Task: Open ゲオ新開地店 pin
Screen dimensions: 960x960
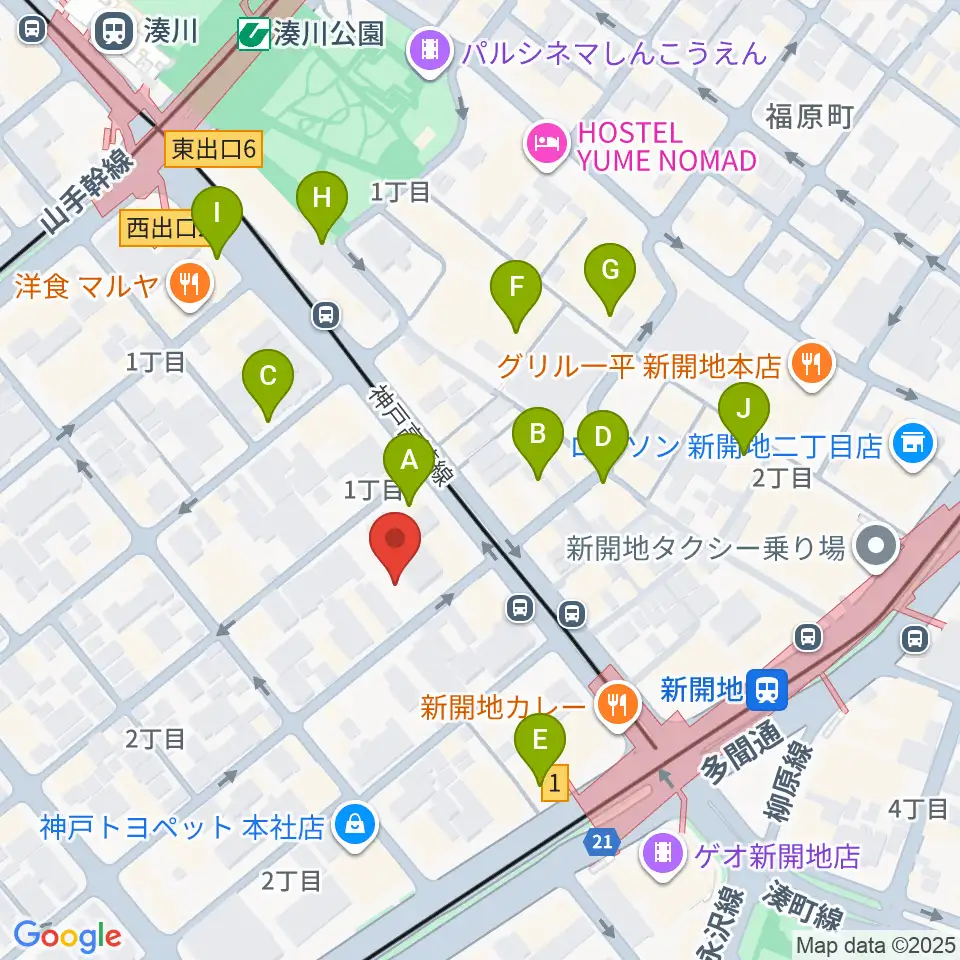Action: click(x=664, y=855)
